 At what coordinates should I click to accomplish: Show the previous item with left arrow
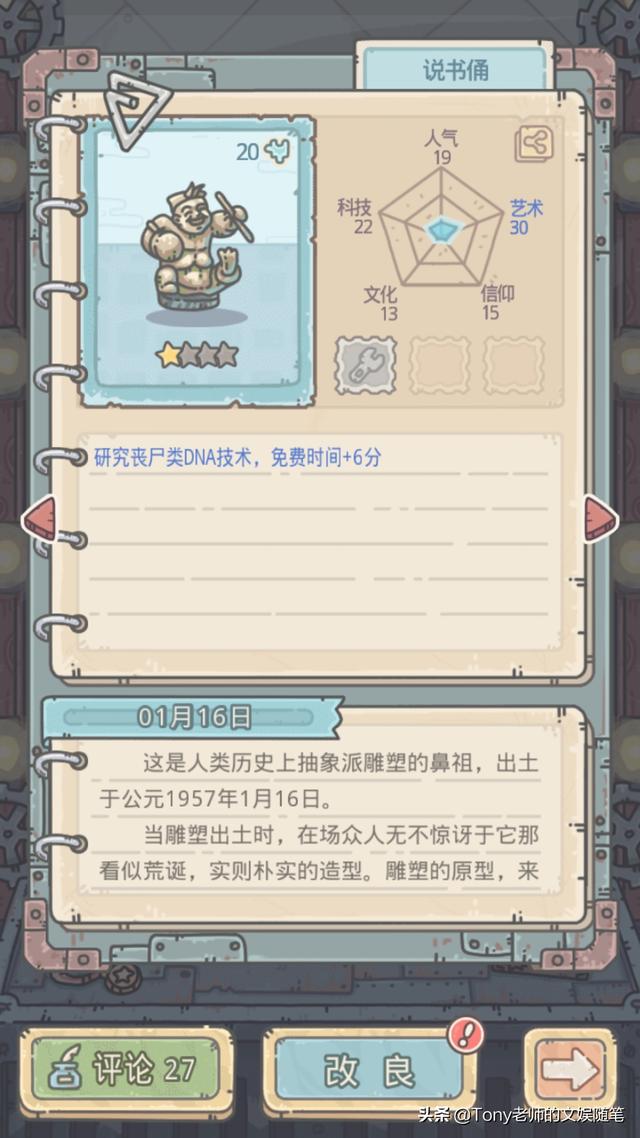pyautogui.click(x=41, y=517)
